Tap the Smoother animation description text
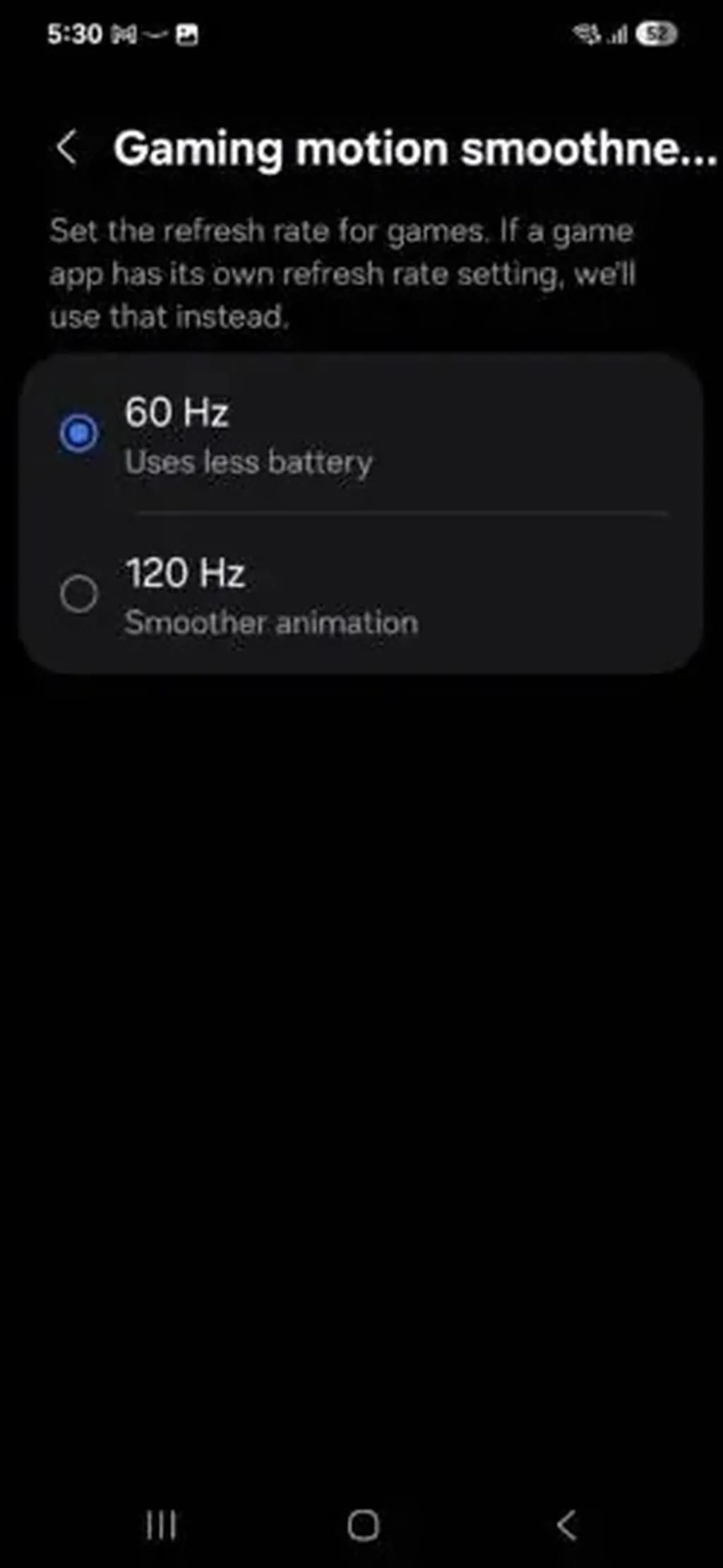 coord(272,623)
